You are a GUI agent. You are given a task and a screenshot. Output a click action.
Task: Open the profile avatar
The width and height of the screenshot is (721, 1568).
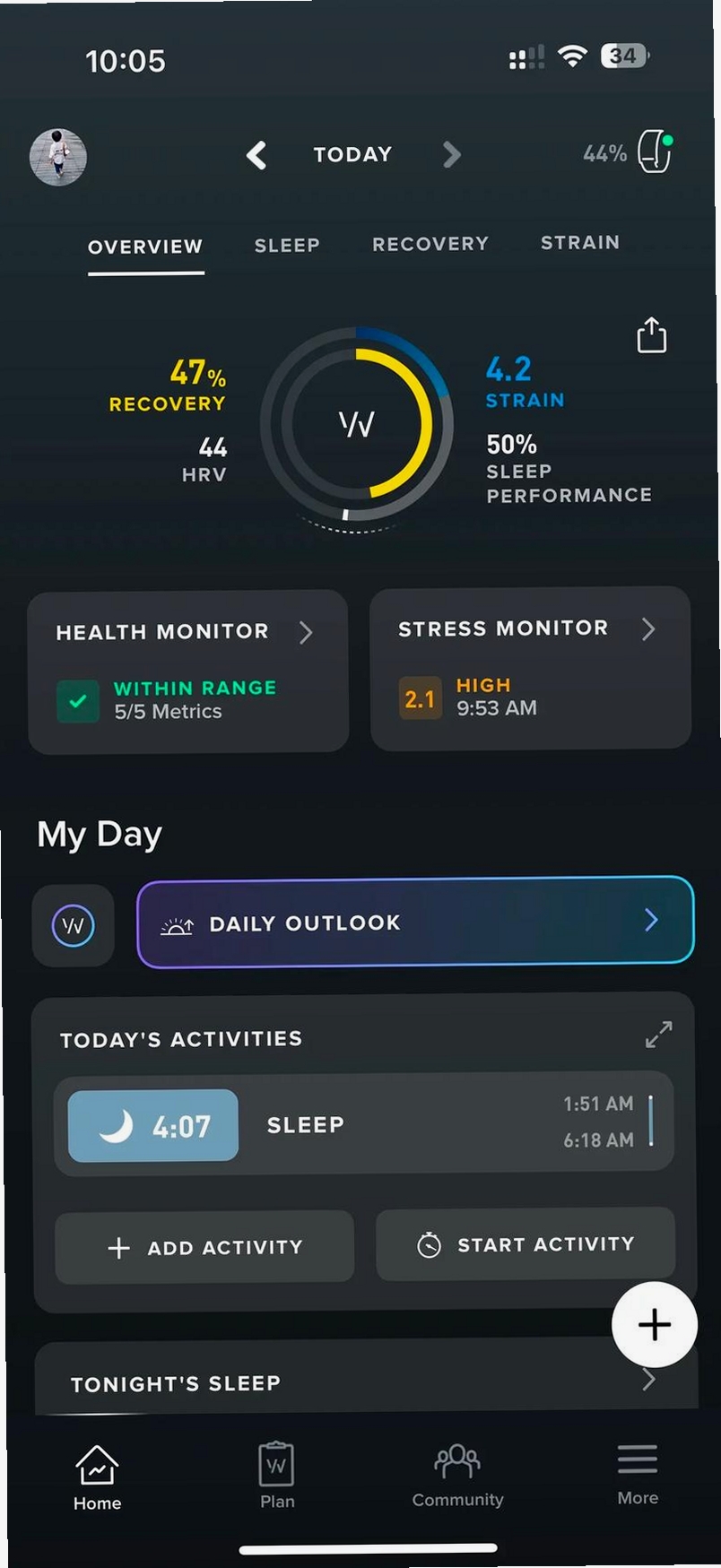(58, 157)
